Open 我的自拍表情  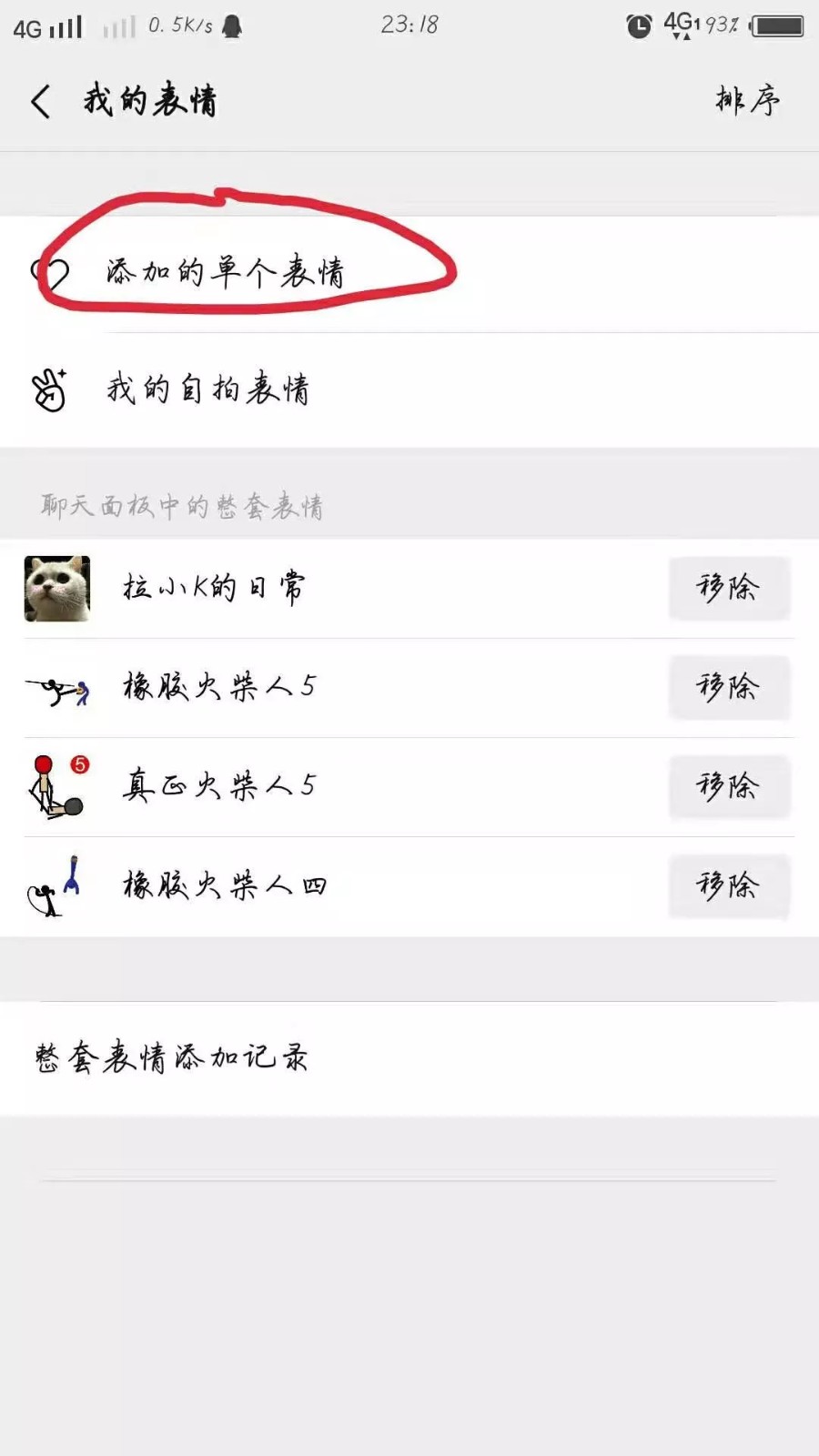click(209, 389)
